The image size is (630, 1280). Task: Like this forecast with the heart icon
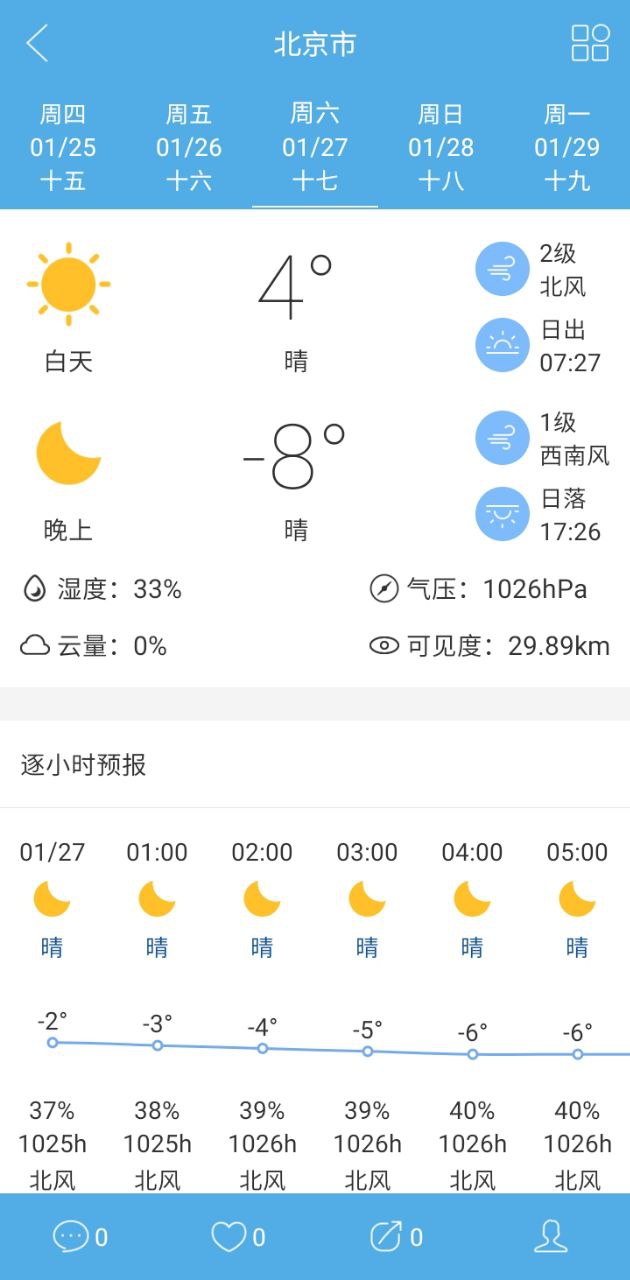(229, 1237)
